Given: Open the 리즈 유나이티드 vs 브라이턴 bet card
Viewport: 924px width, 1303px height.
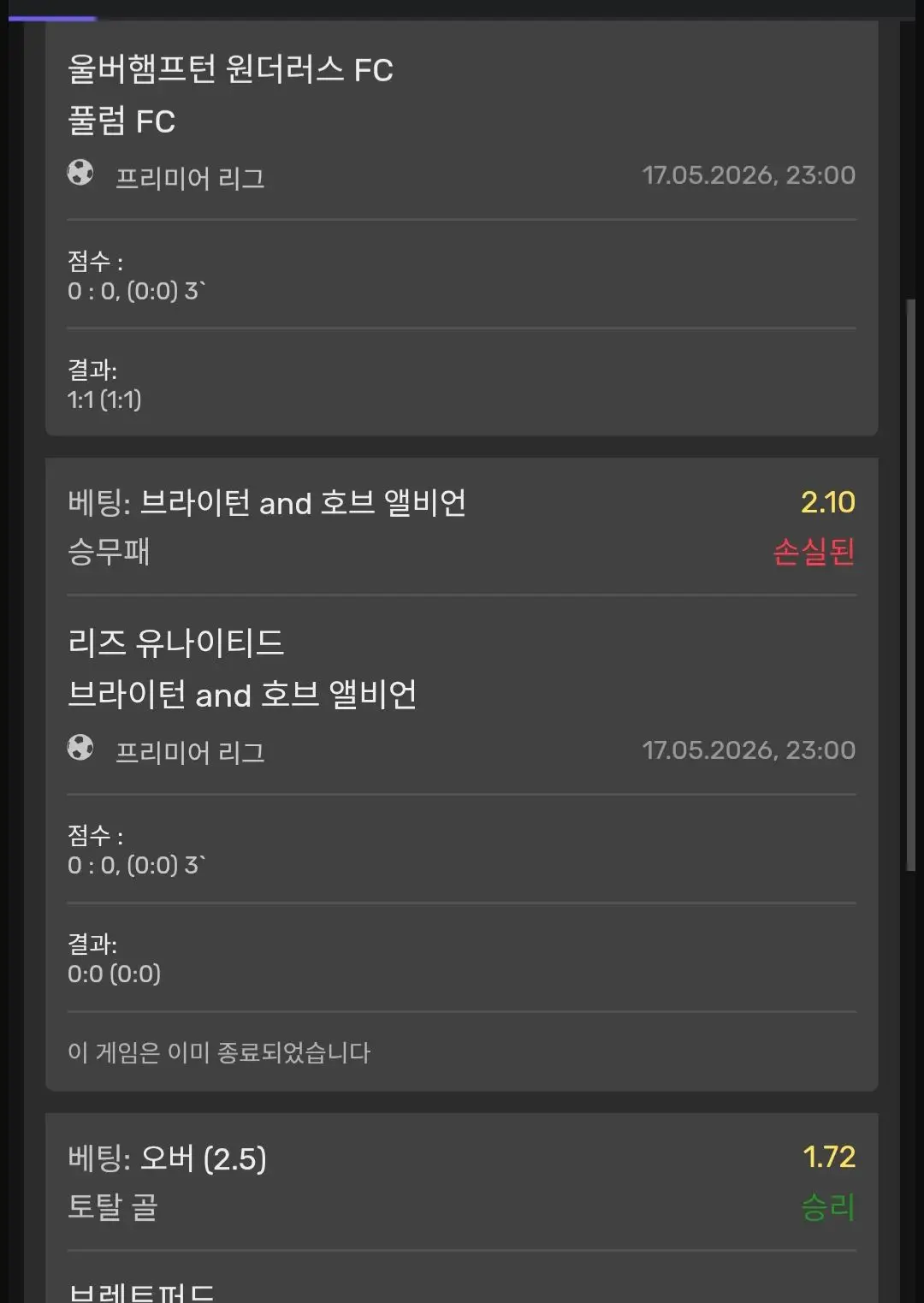Looking at the screenshot, I should point(461,774).
